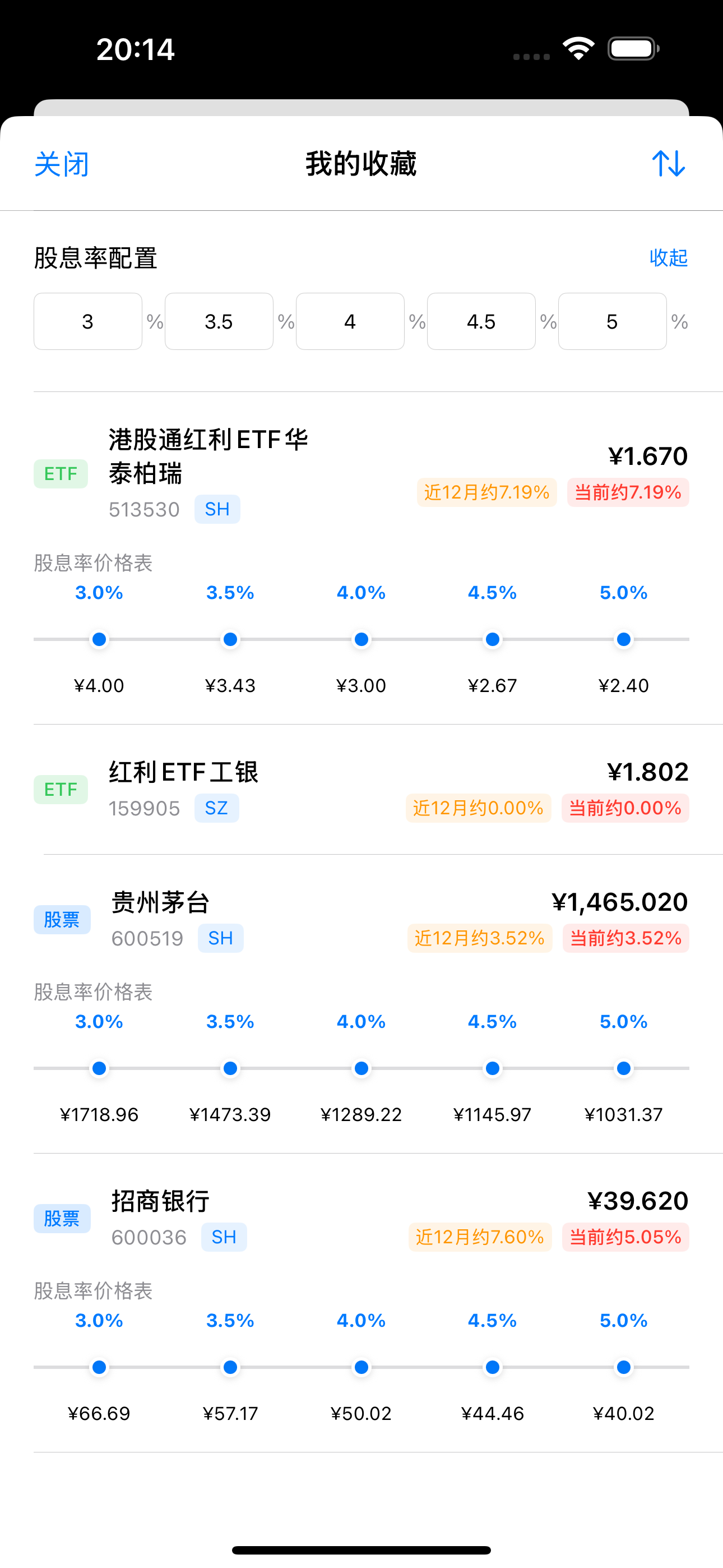The height and width of the screenshot is (1568, 723).
Task: Click the 近12月约7.60% orange badge for 招商银行
Action: (479, 1237)
